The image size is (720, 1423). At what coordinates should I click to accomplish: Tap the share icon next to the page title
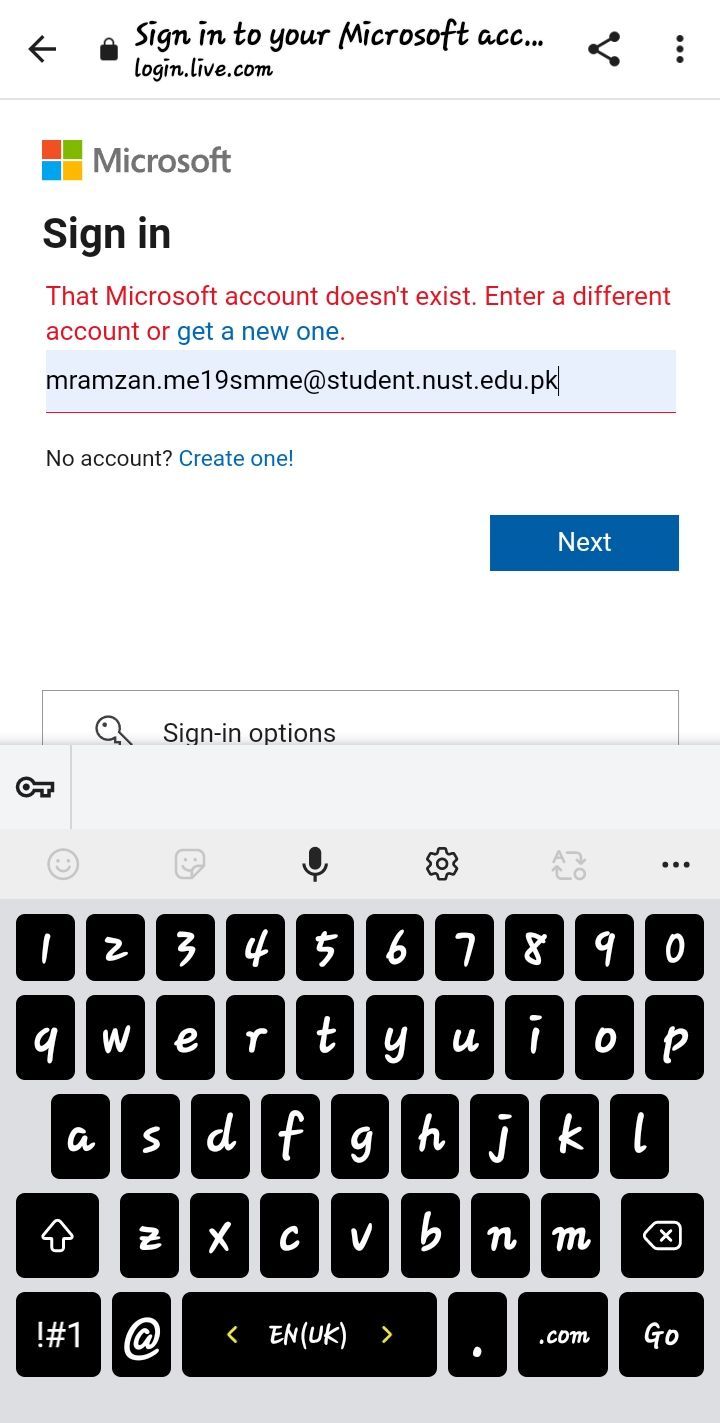(604, 48)
